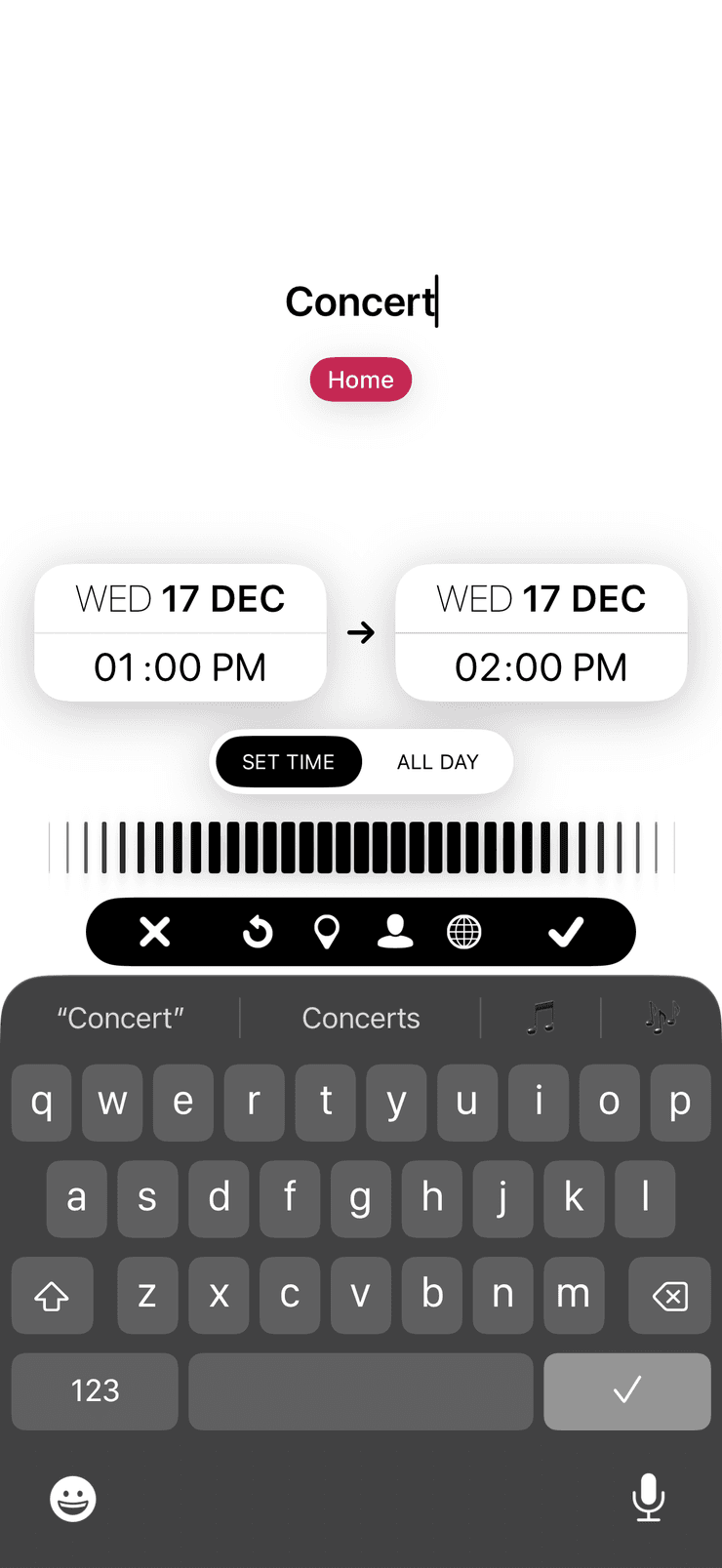The image size is (722, 1568).
Task: Tap the end time showing 02:00 PM
Action: click(x=541, y=667)
